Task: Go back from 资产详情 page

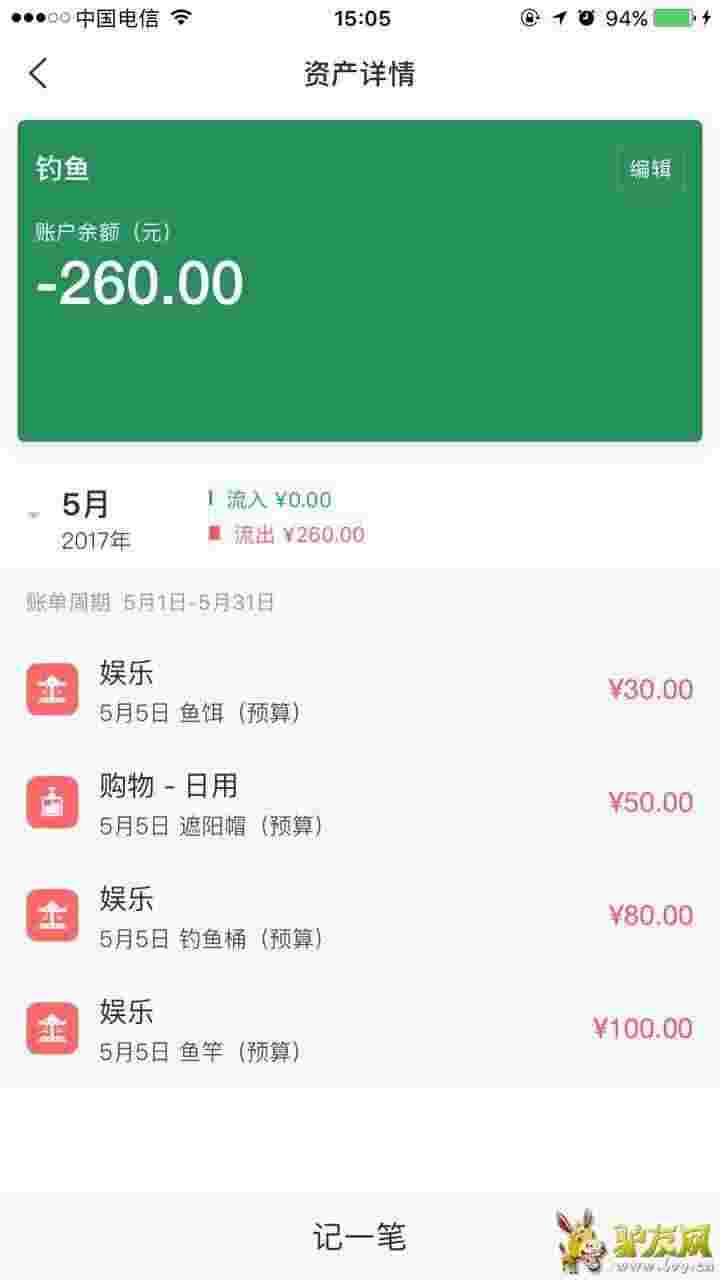Action: tap(38, 73)
